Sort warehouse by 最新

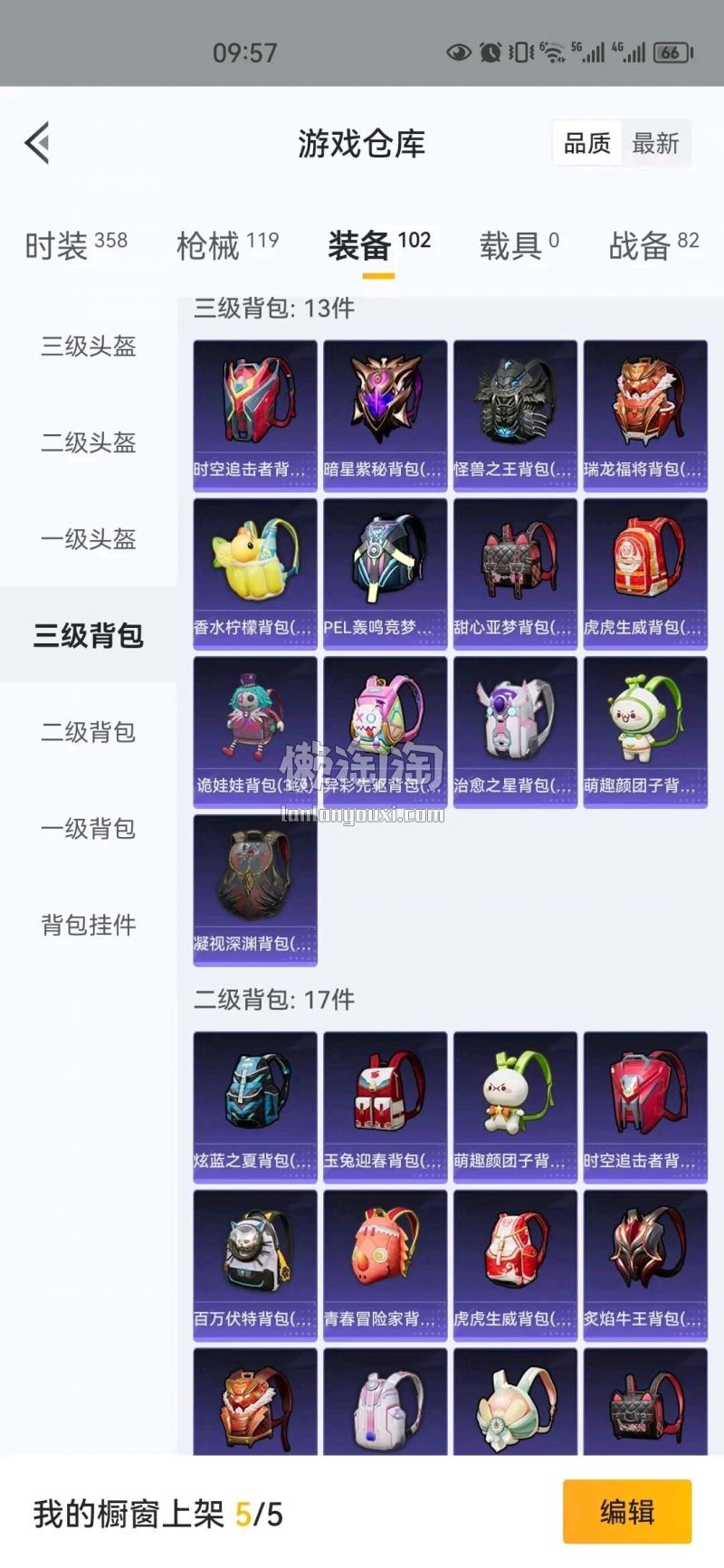(655, 143)
